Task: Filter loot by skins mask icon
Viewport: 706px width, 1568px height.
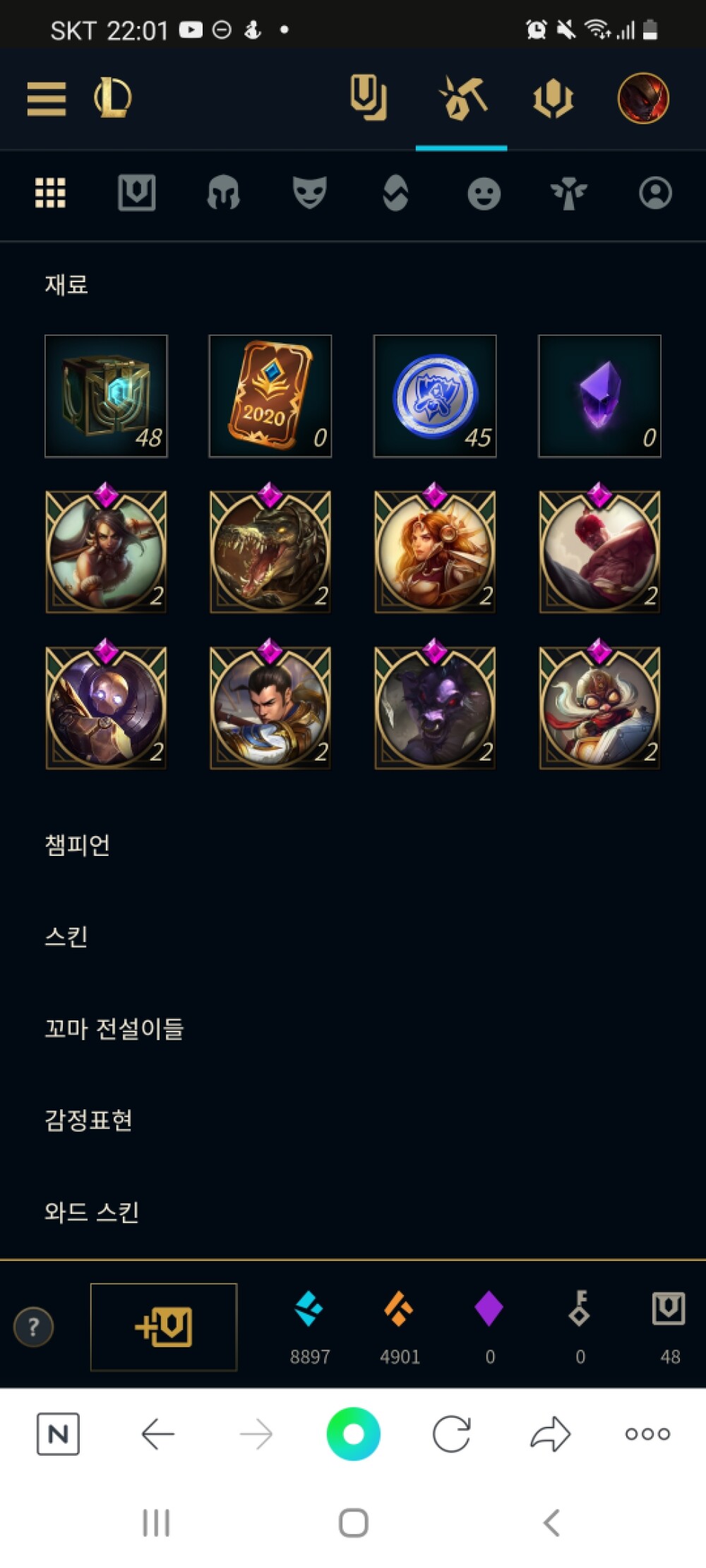Action: (309, 193)
